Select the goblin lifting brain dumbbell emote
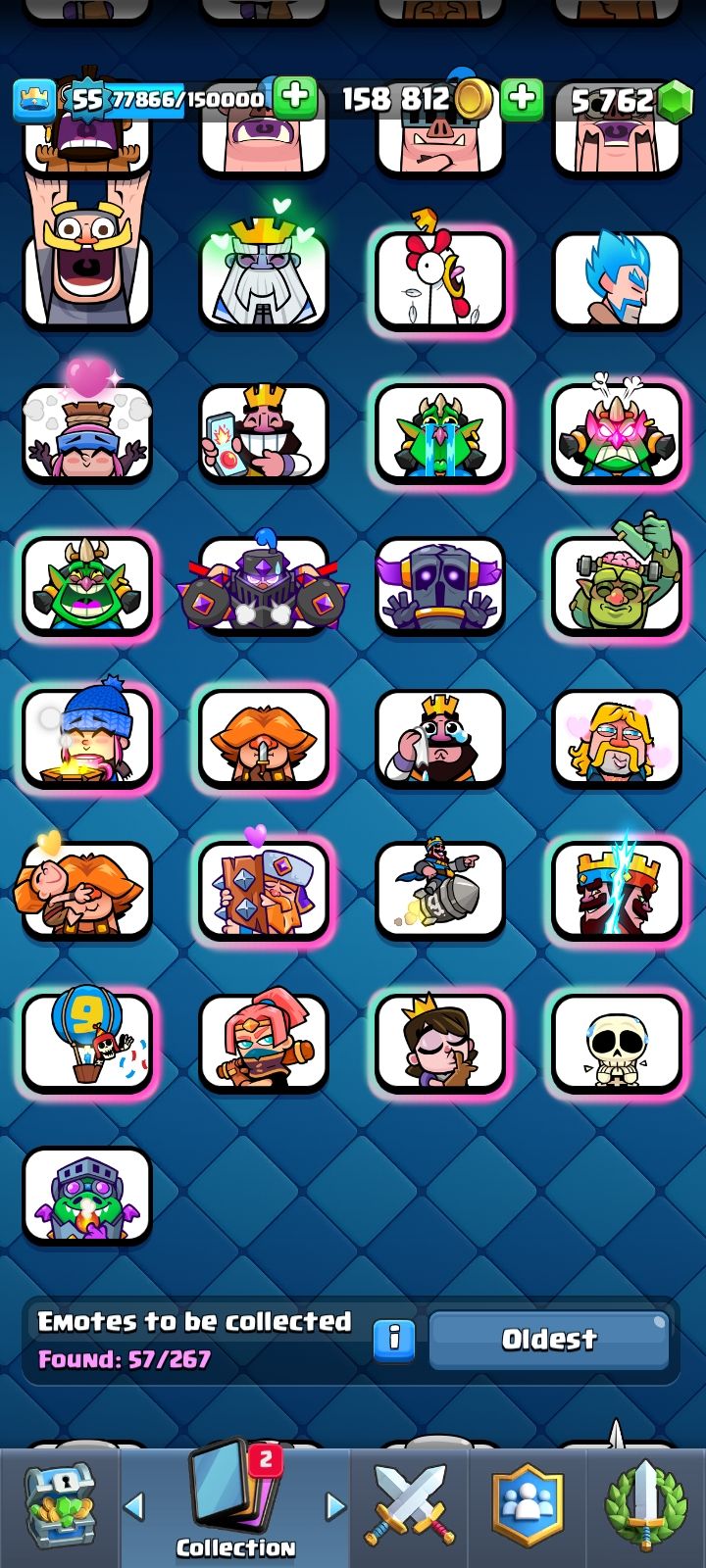The image size is (706, 1568). point(616,586)
